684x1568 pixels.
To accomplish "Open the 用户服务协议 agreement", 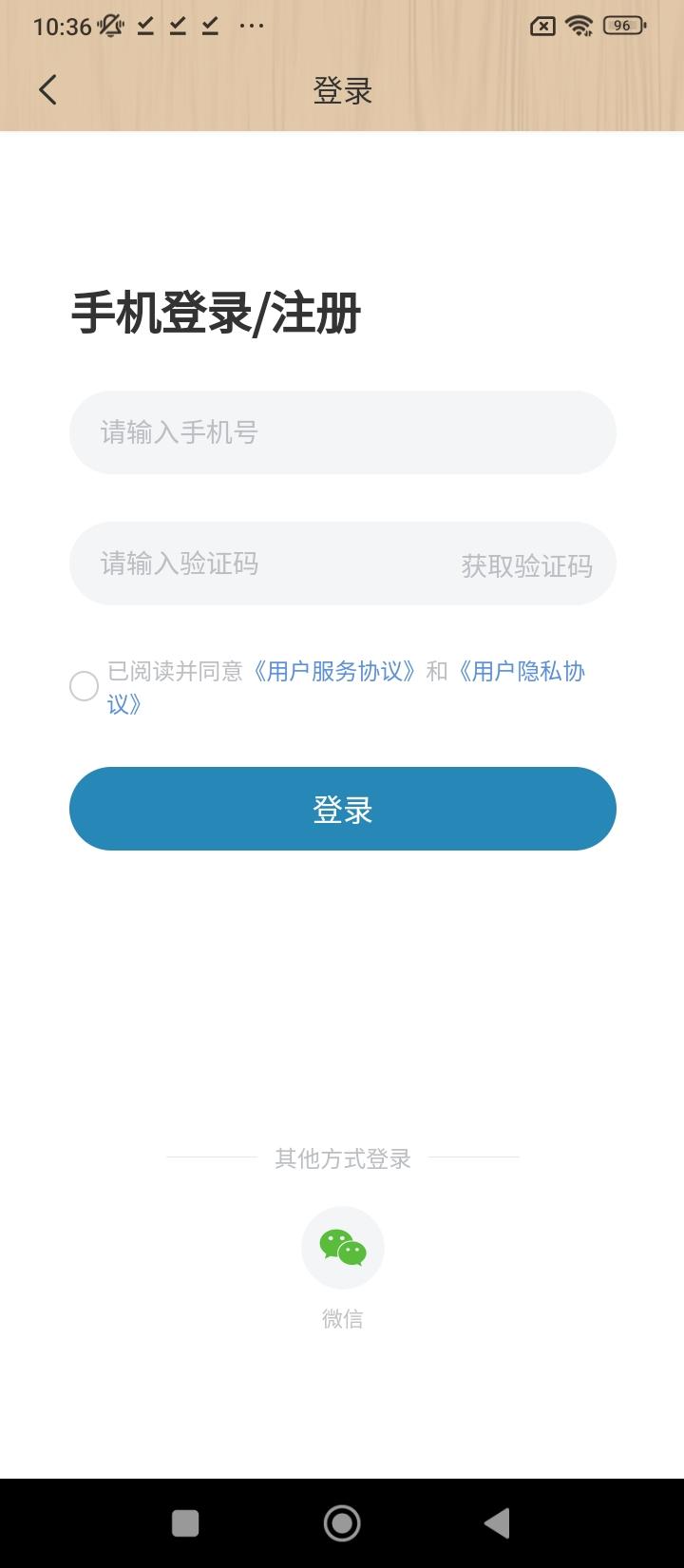I will [x=334, y=672].
